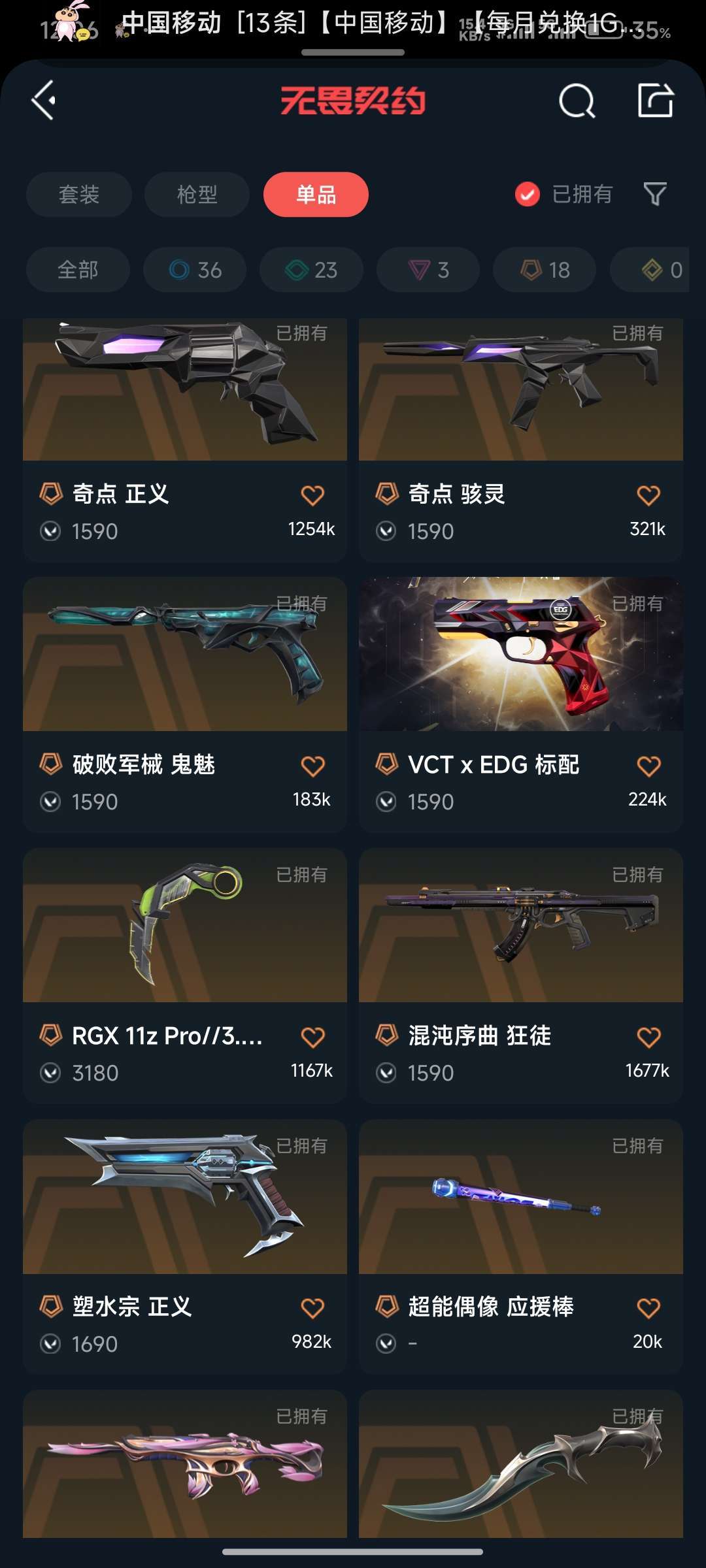The height and width of the screenshot is (1568, 706).
Task: Select the 全部 filter chip
Action: [78, 270]
